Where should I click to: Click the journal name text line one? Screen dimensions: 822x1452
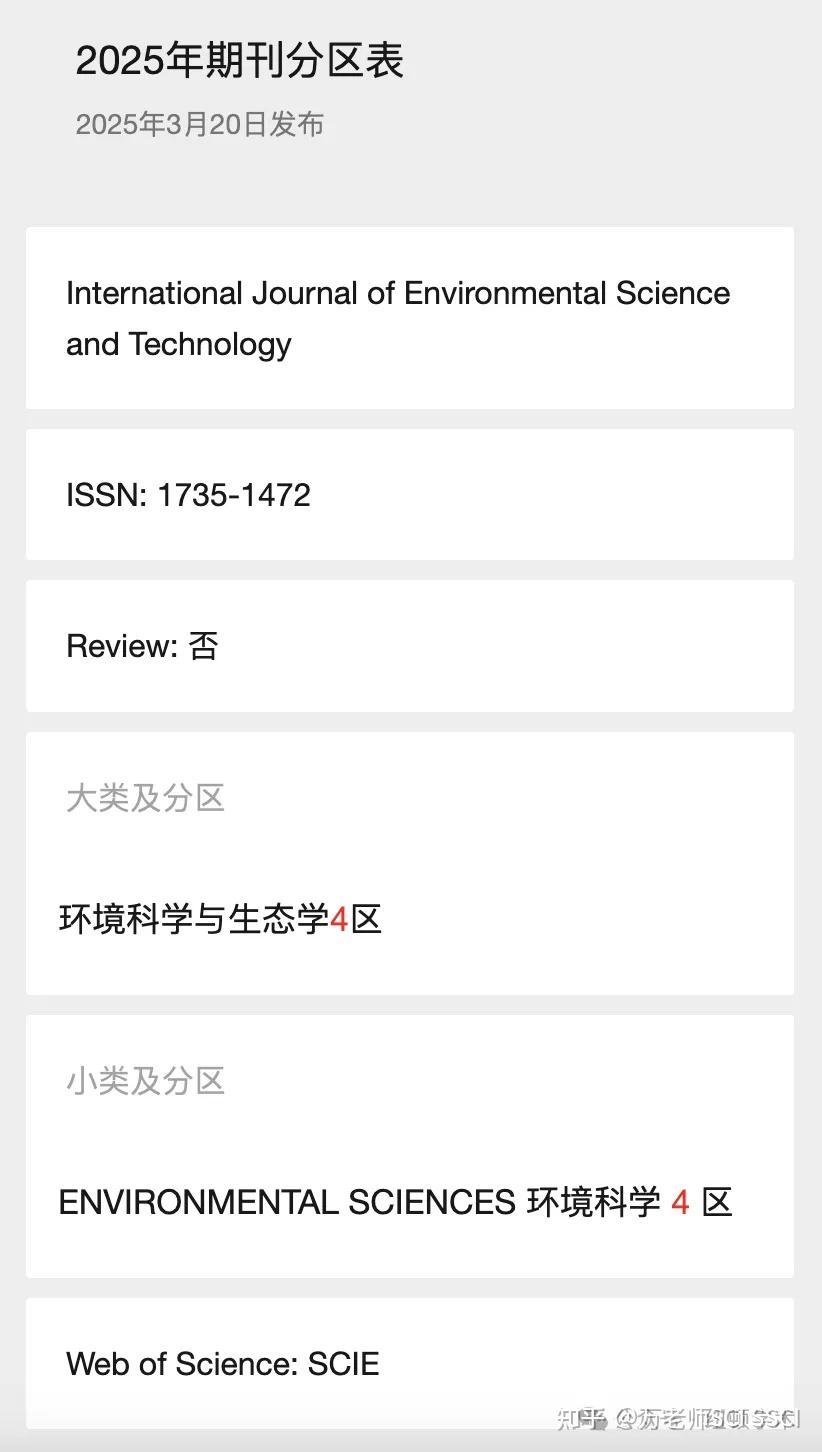[x=398, y=293]
